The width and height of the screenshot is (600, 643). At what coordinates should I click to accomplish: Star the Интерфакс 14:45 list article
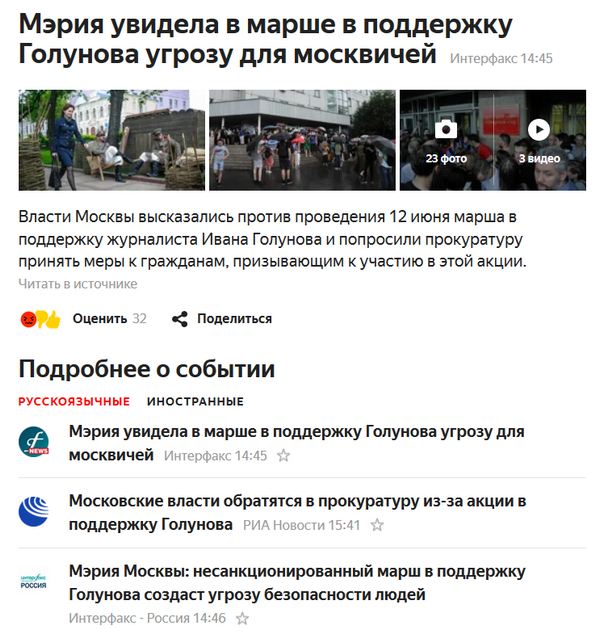pyautogui.click(x=283, y=456)
